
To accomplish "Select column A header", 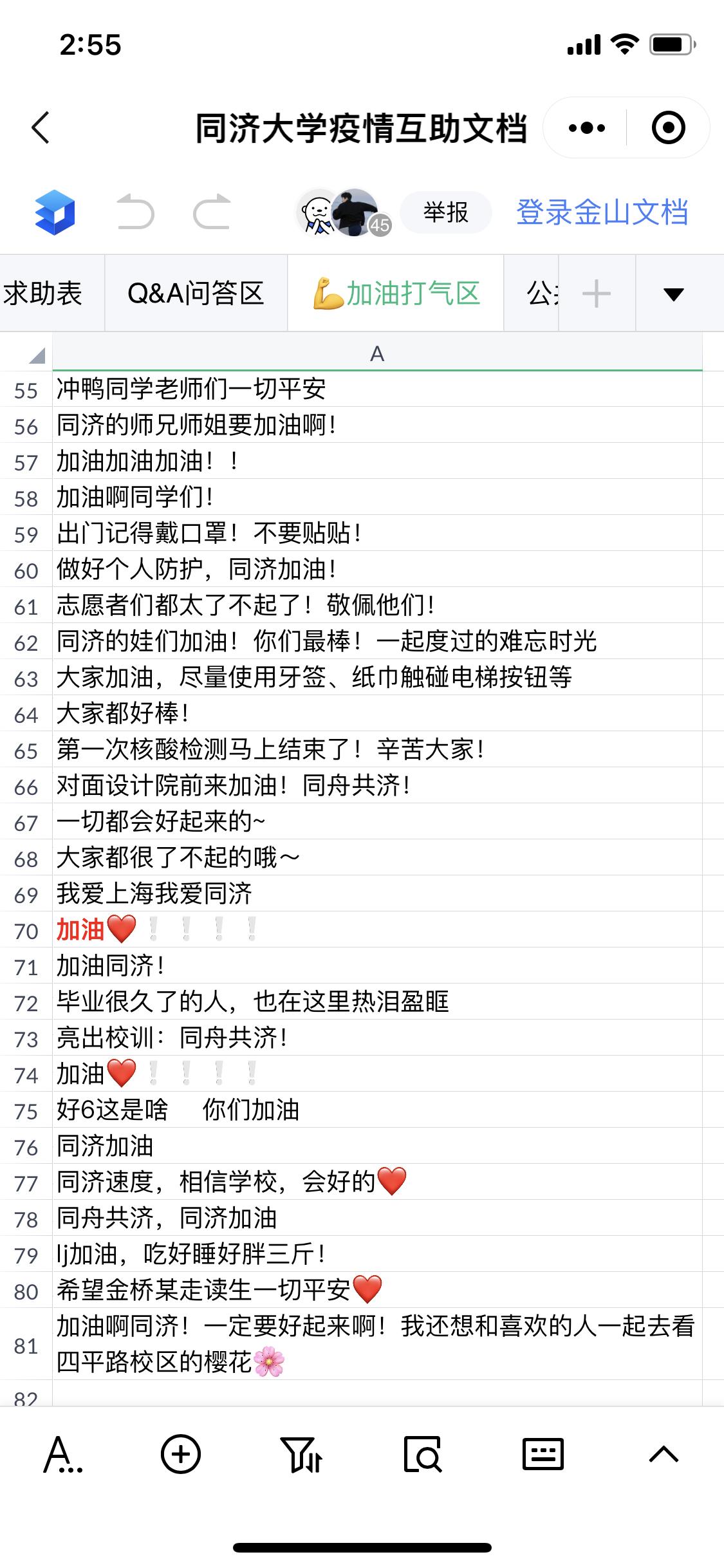I will pyautogui.click(x=377, y=353).
